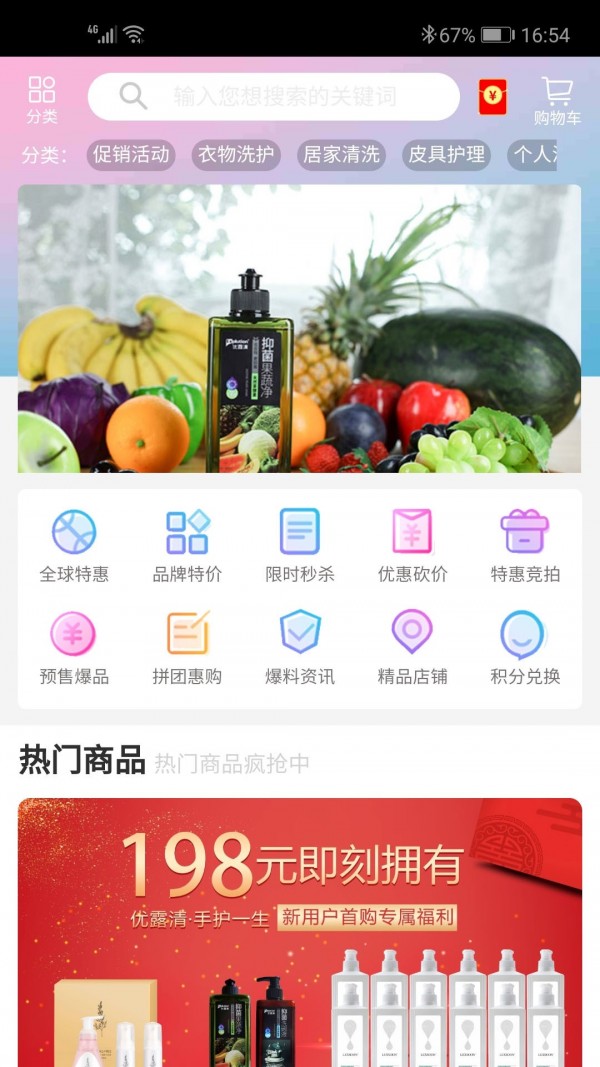Open 爆料资讯 news section
Image resolution: width=600 pixels, height=1067 pixels.
[x=299, y=648]
